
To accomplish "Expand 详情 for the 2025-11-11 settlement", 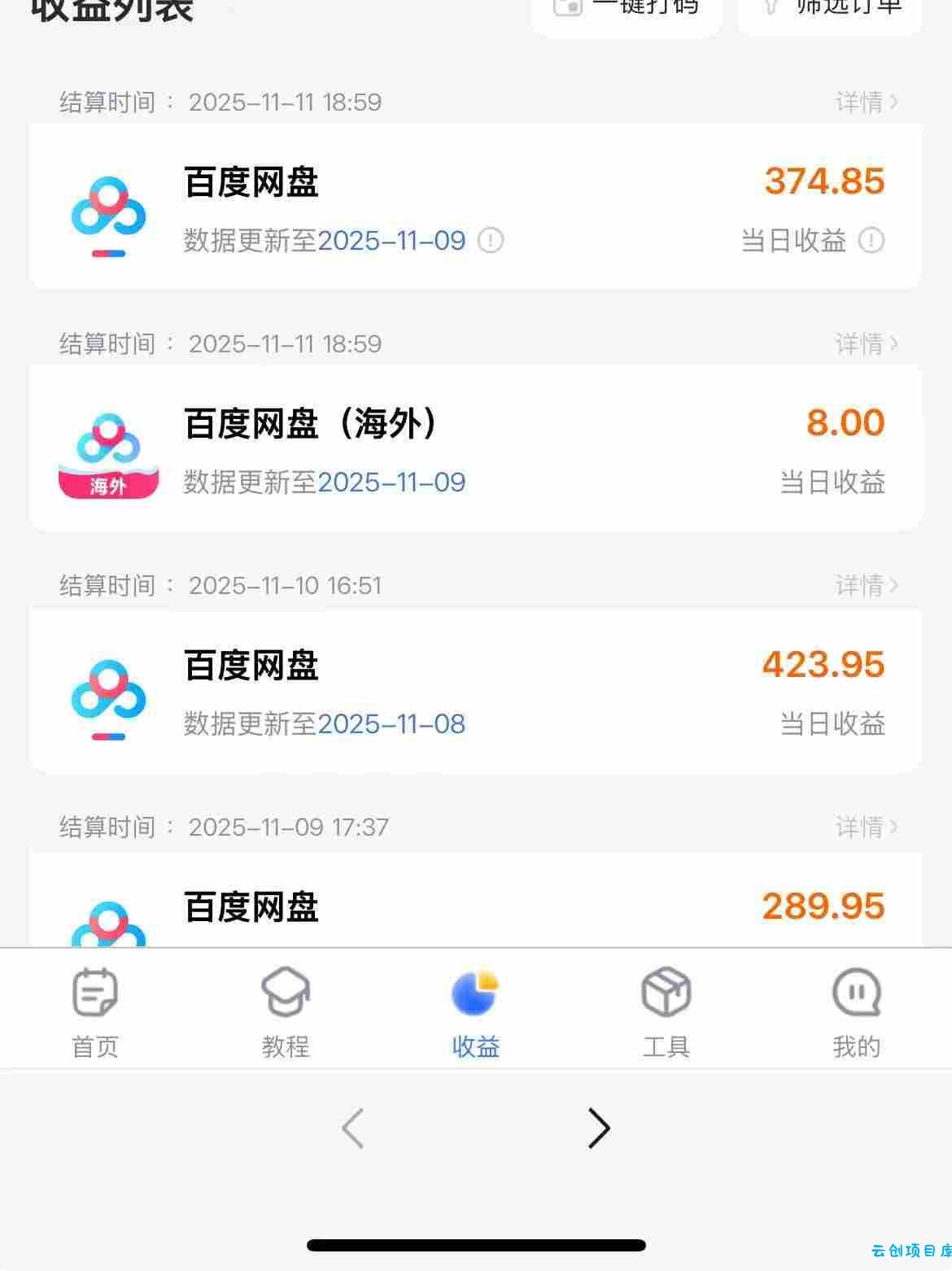I will (x=867, y=102).
